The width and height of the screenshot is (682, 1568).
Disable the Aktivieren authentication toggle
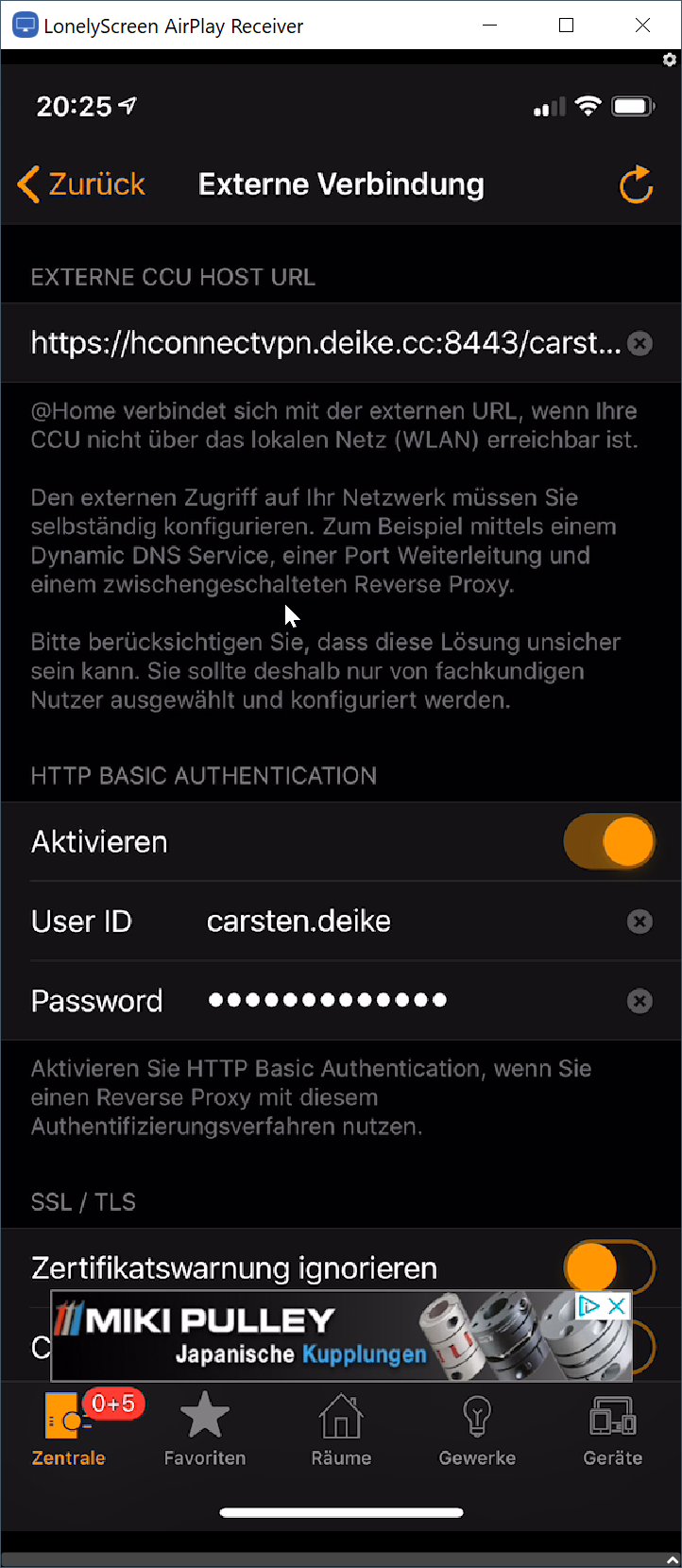(609, 841)
